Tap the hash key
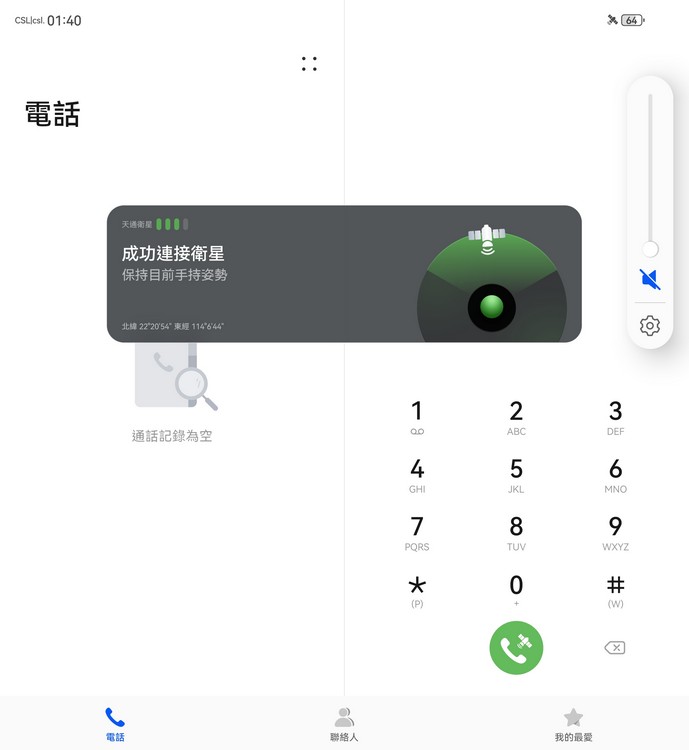The image size is (689, 750). pos(615,591)
